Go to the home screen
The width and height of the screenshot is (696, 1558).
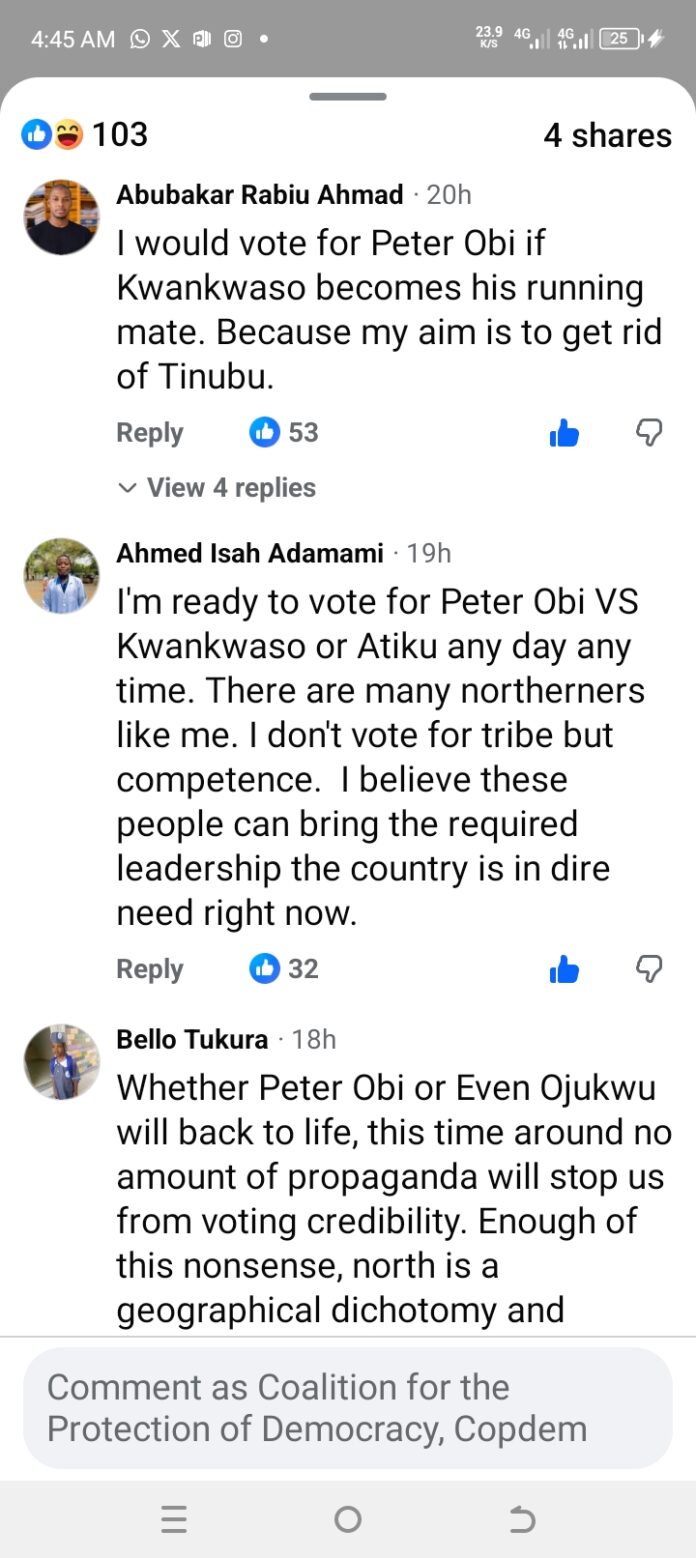coord(347,1520)
